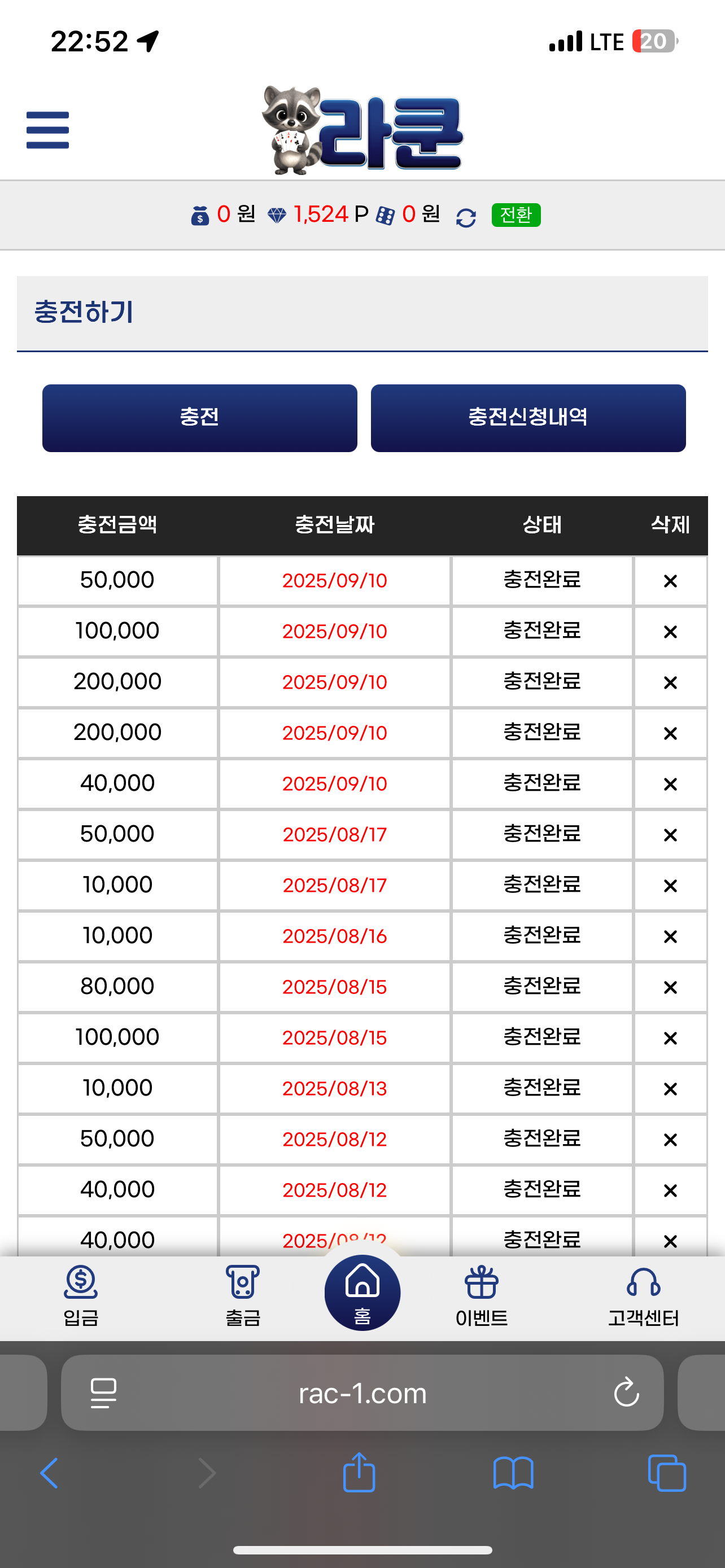Tap the green 전환 button
725x1568 pixels.
pyautogui.click(x=516, y=215)
